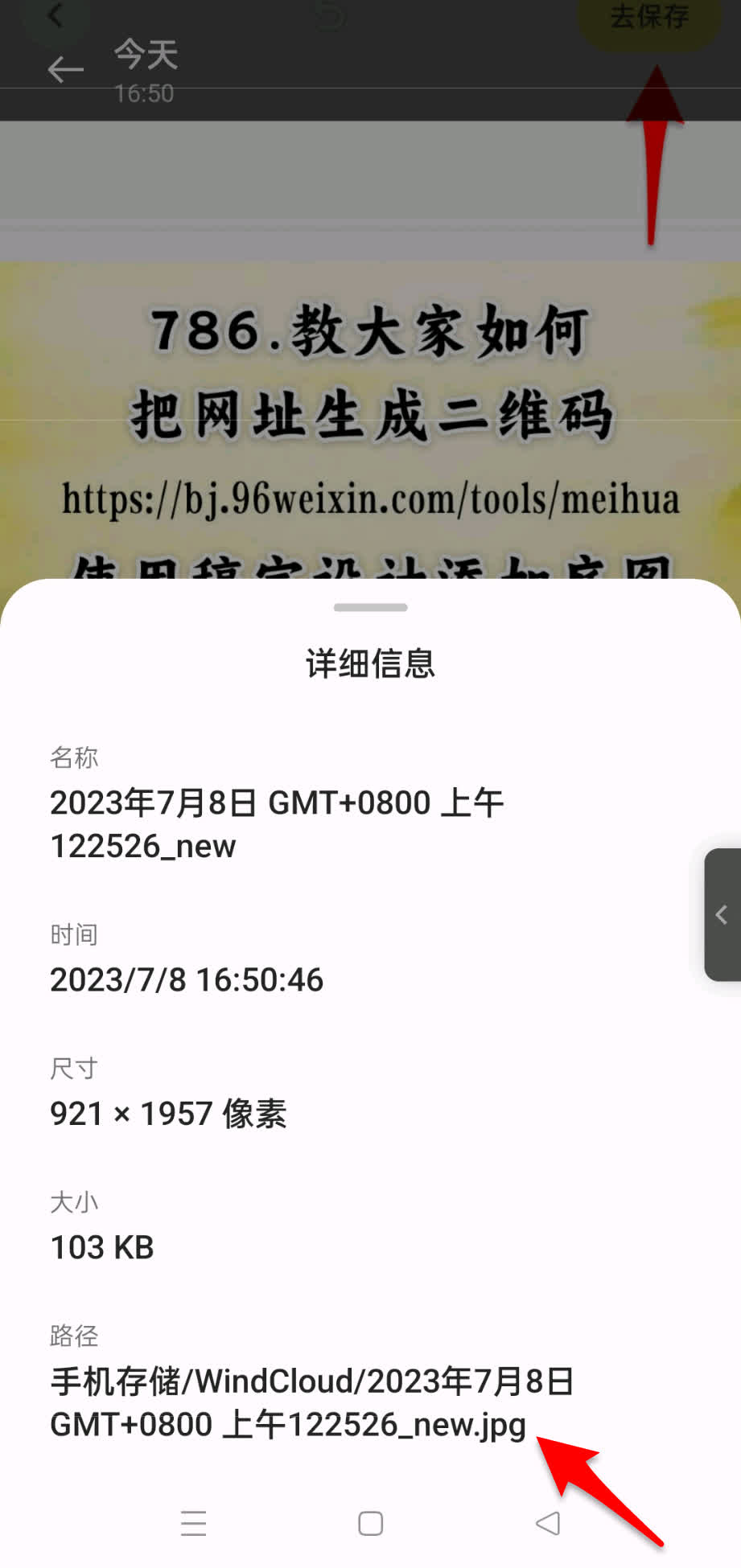Go back using the top-left arrow

[65, 70]
